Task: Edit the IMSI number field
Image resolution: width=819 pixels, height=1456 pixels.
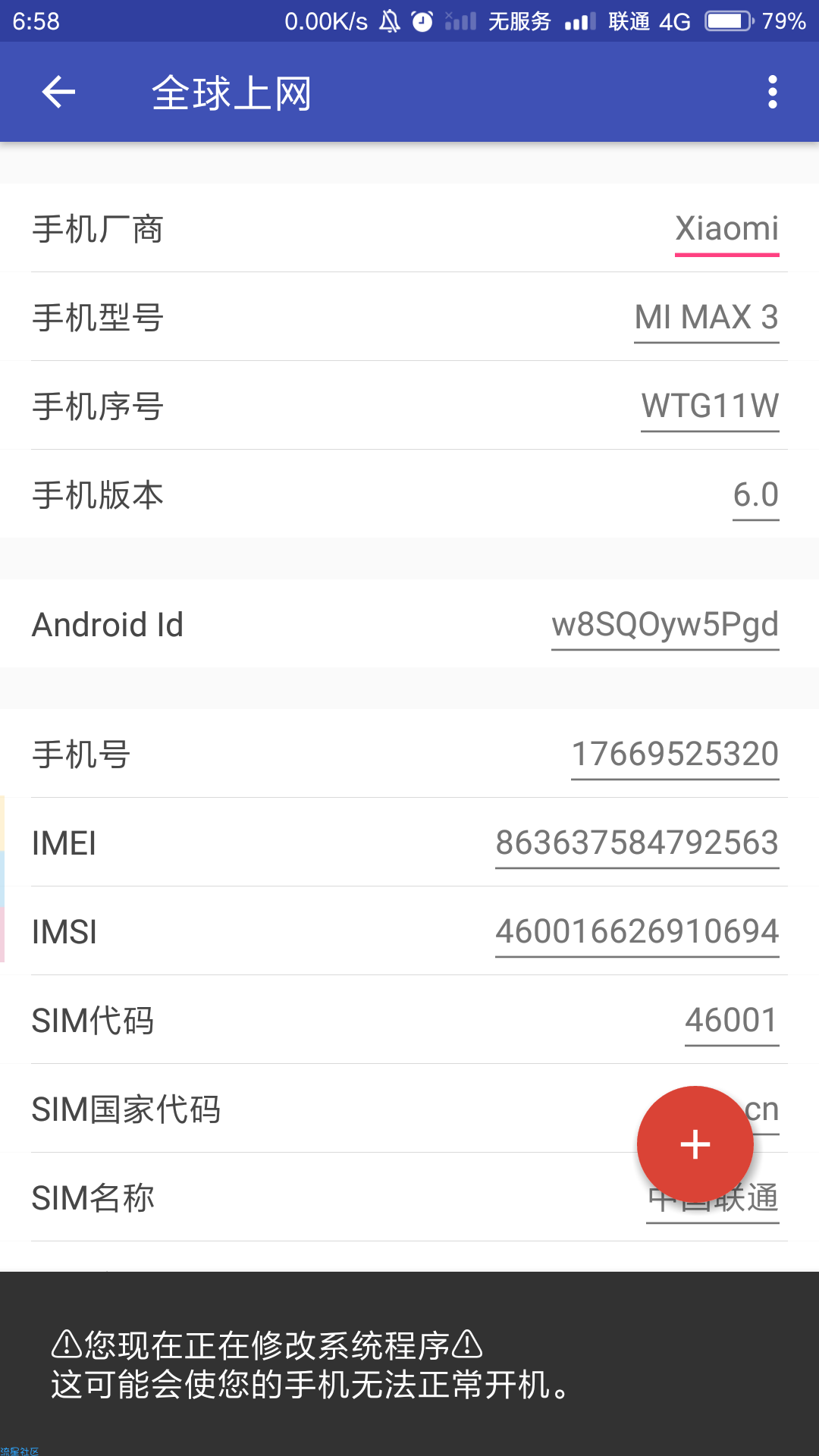Action: 637,934
